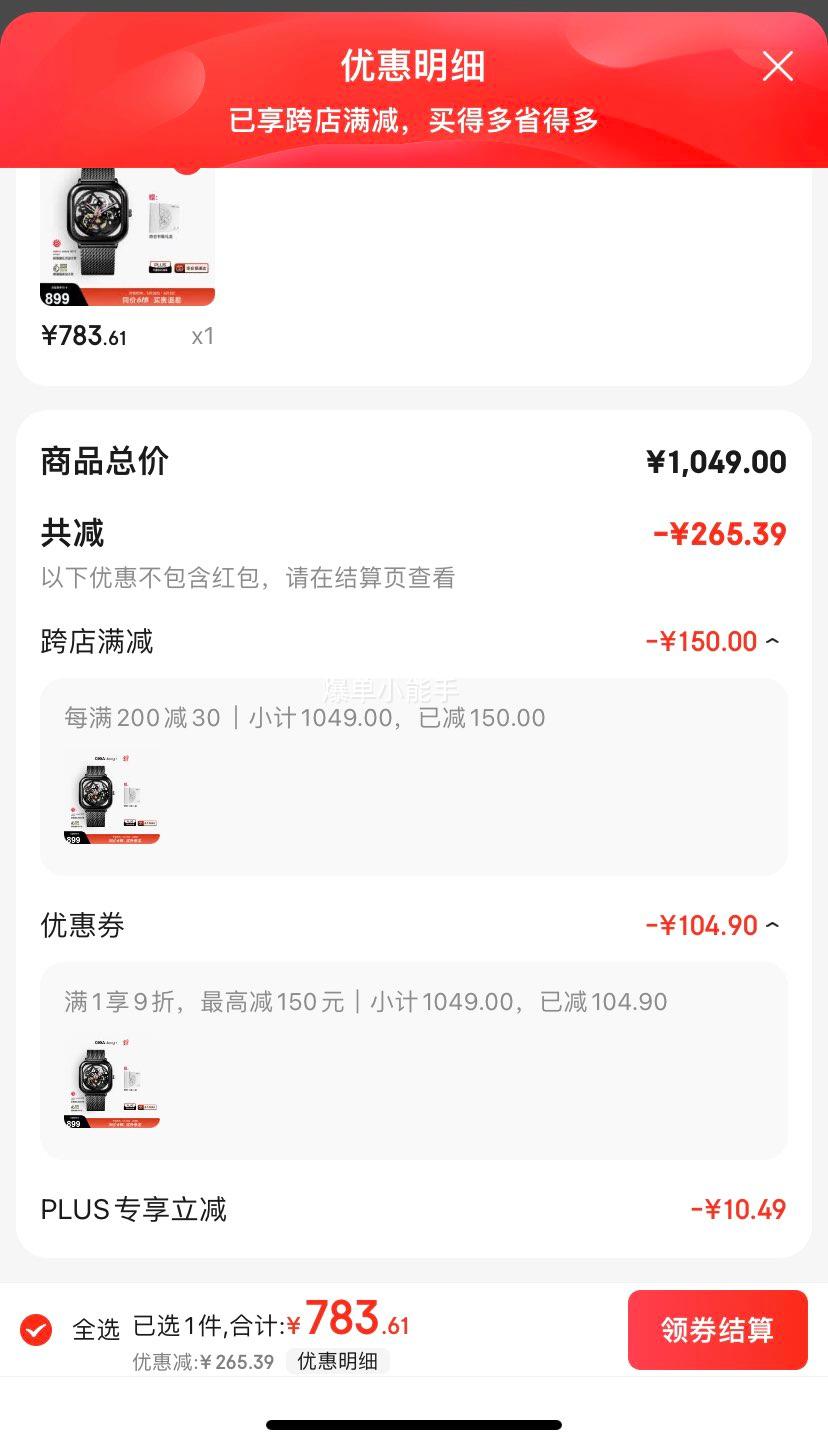Proceed with 领券结算 checkout
Screen dimensions: 828x1446
pos(717,1329)
